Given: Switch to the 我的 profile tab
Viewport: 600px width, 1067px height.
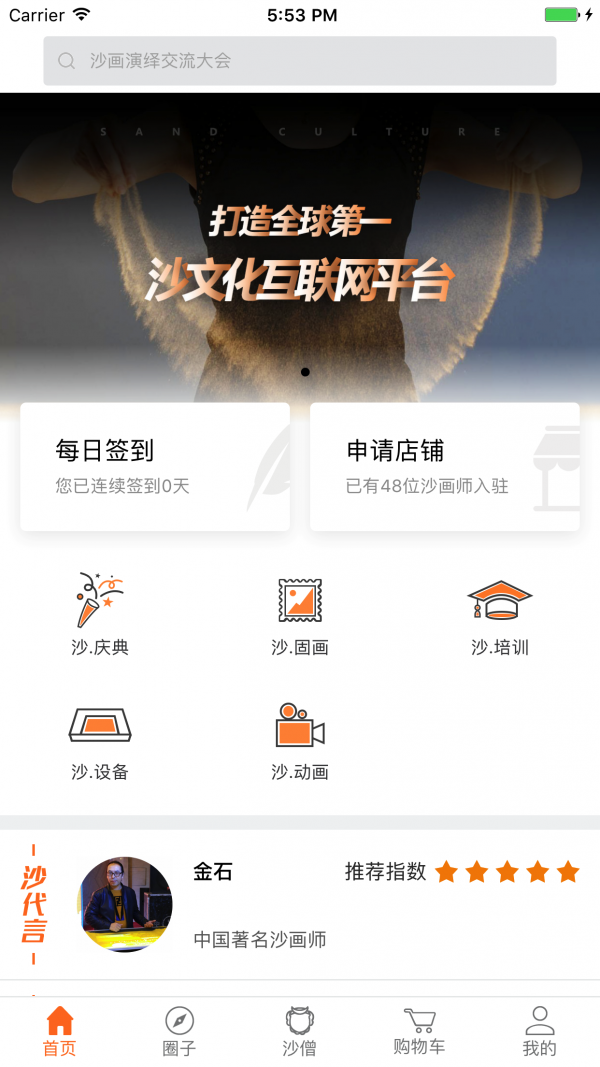Looking at the screenshot, I should (x=539, y=1032).
